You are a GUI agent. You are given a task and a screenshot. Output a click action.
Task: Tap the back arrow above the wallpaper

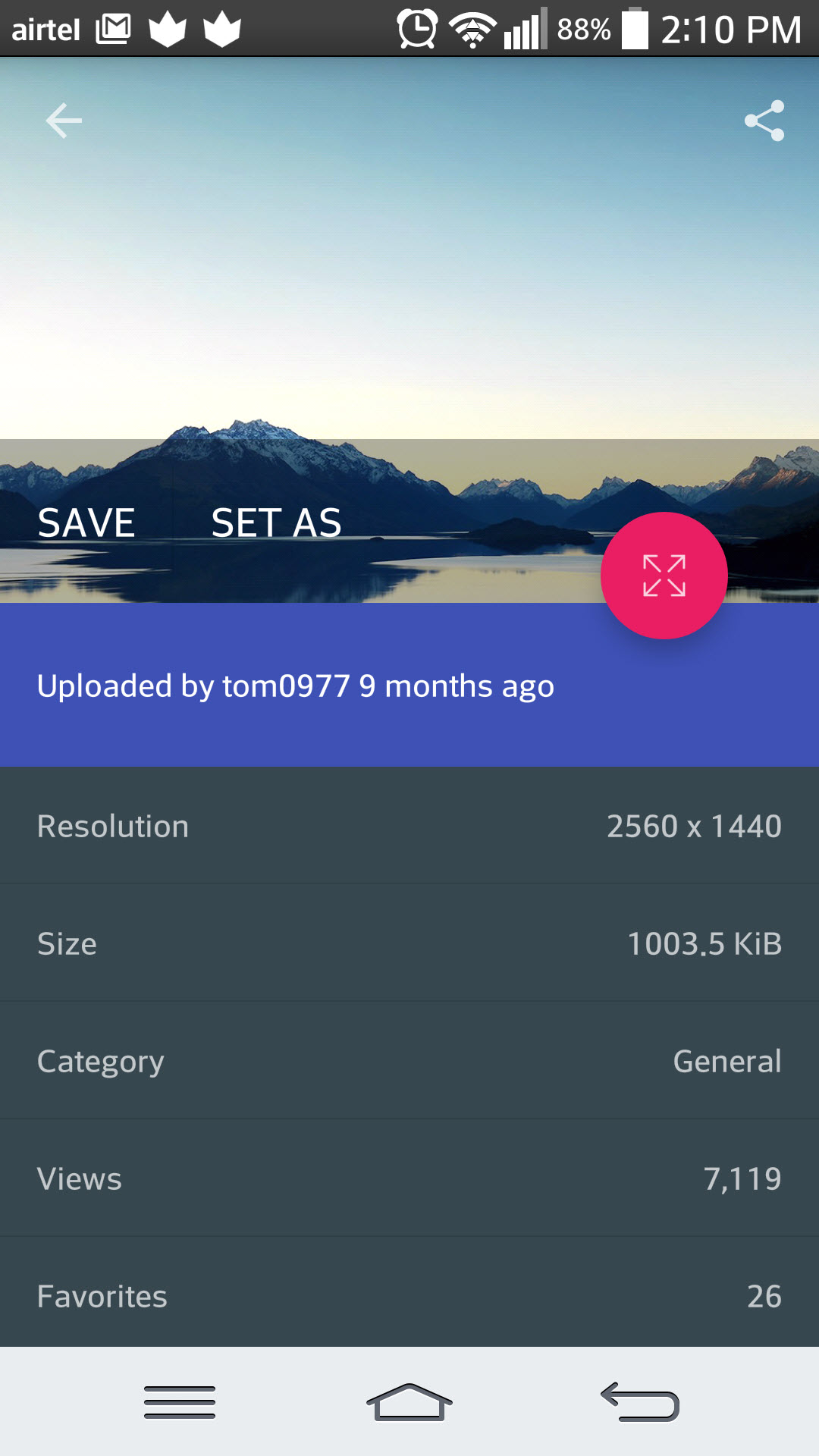click(x=64, y=121)
